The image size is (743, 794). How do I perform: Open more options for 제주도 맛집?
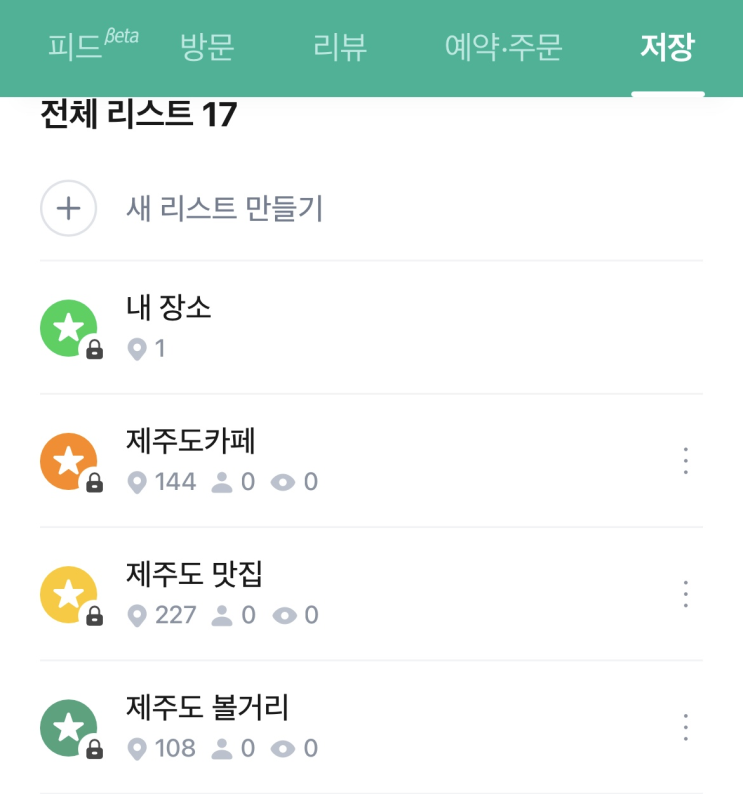685,594
